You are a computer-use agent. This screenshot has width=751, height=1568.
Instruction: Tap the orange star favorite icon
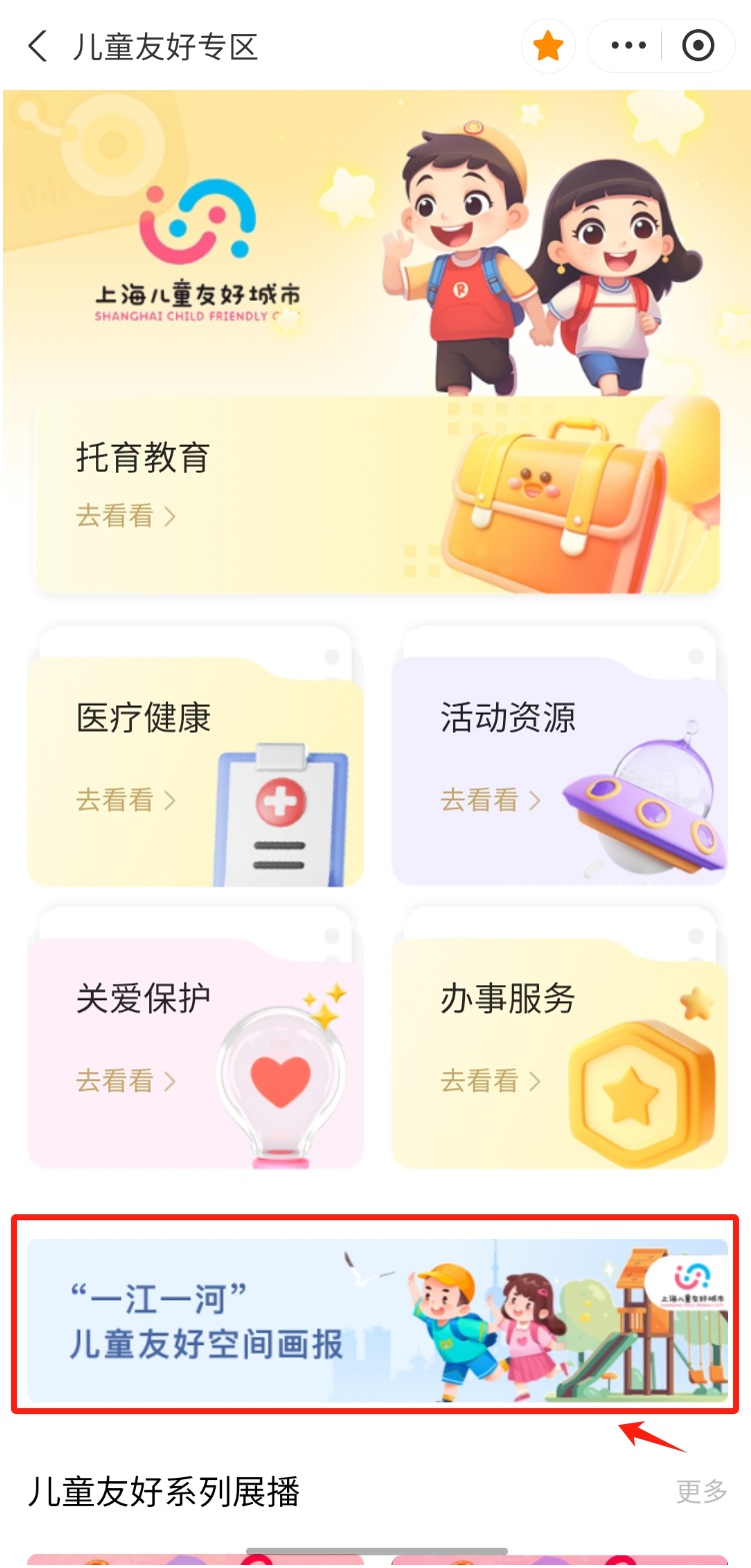click(x=548, y=46)
